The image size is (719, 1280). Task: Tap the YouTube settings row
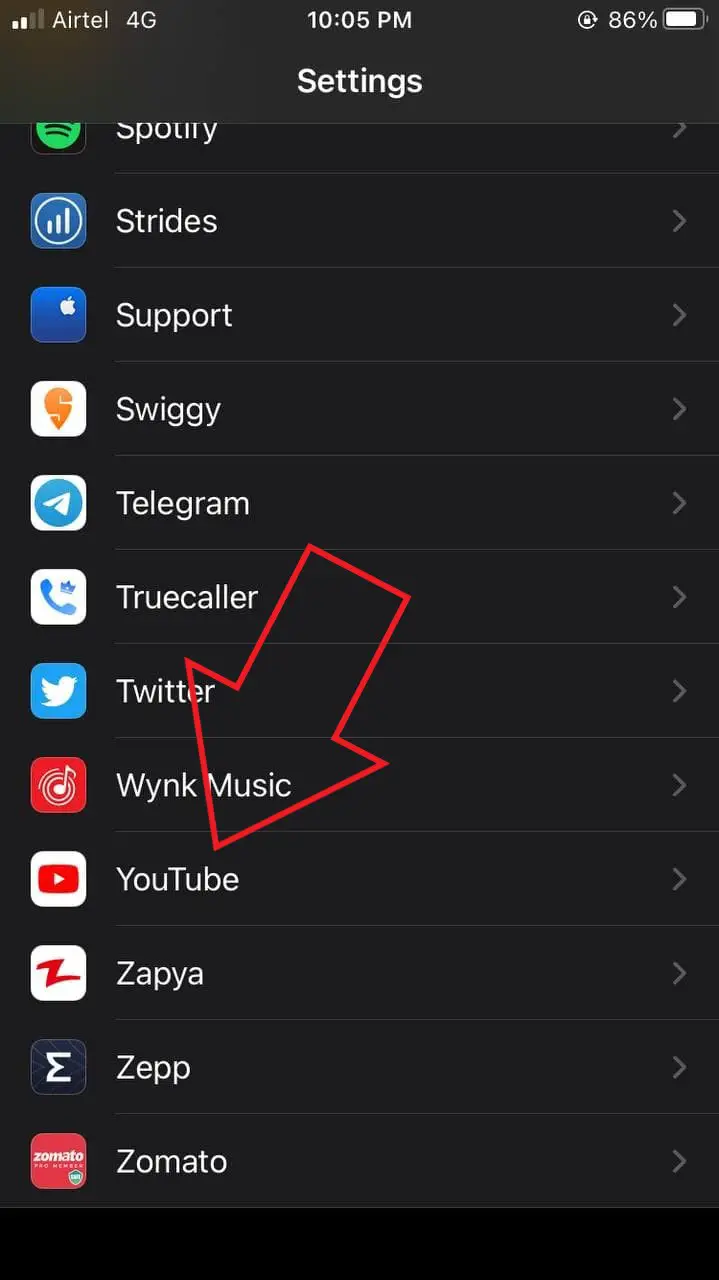click(360, 879)
